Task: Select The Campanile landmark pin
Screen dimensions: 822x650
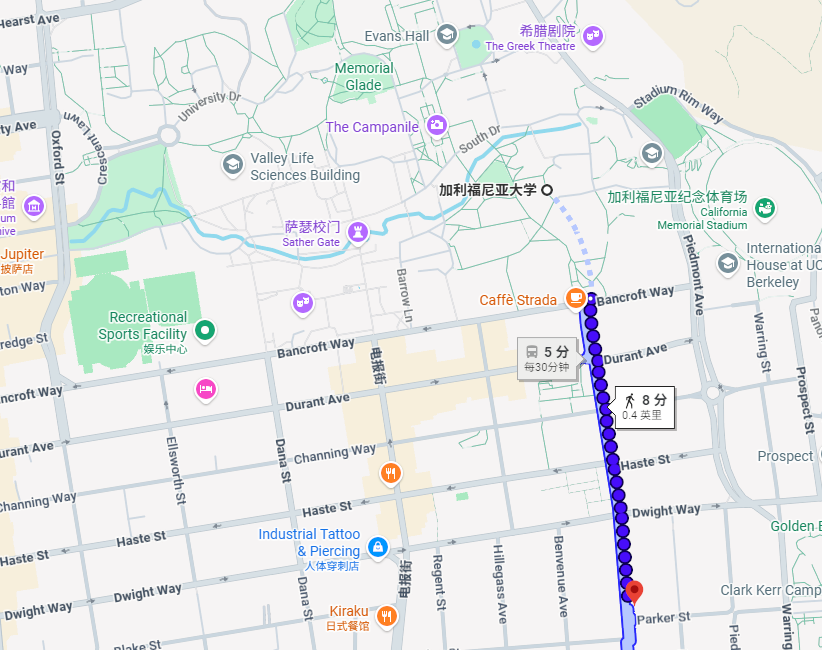Action: [x=436, y=126]
